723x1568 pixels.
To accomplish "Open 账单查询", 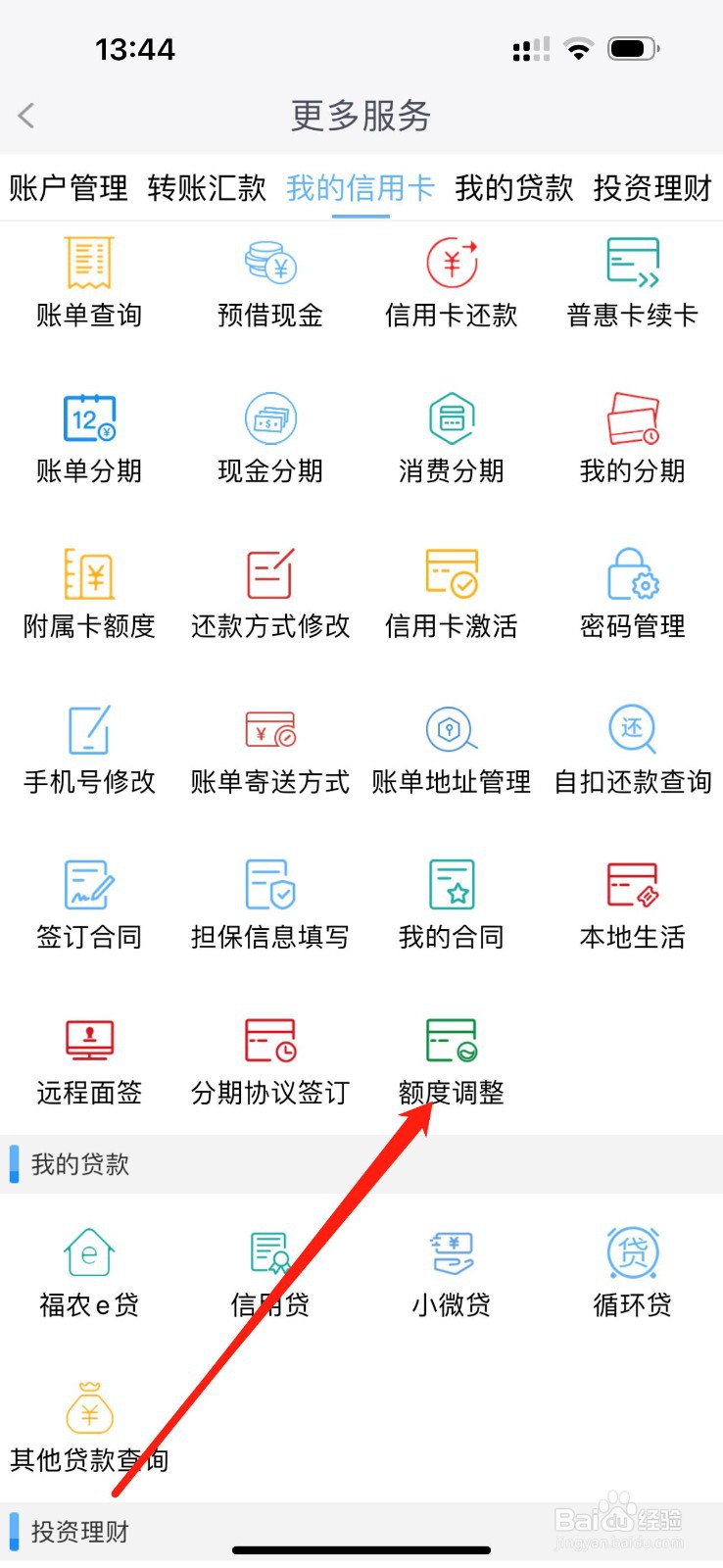I will click(89, 282).
